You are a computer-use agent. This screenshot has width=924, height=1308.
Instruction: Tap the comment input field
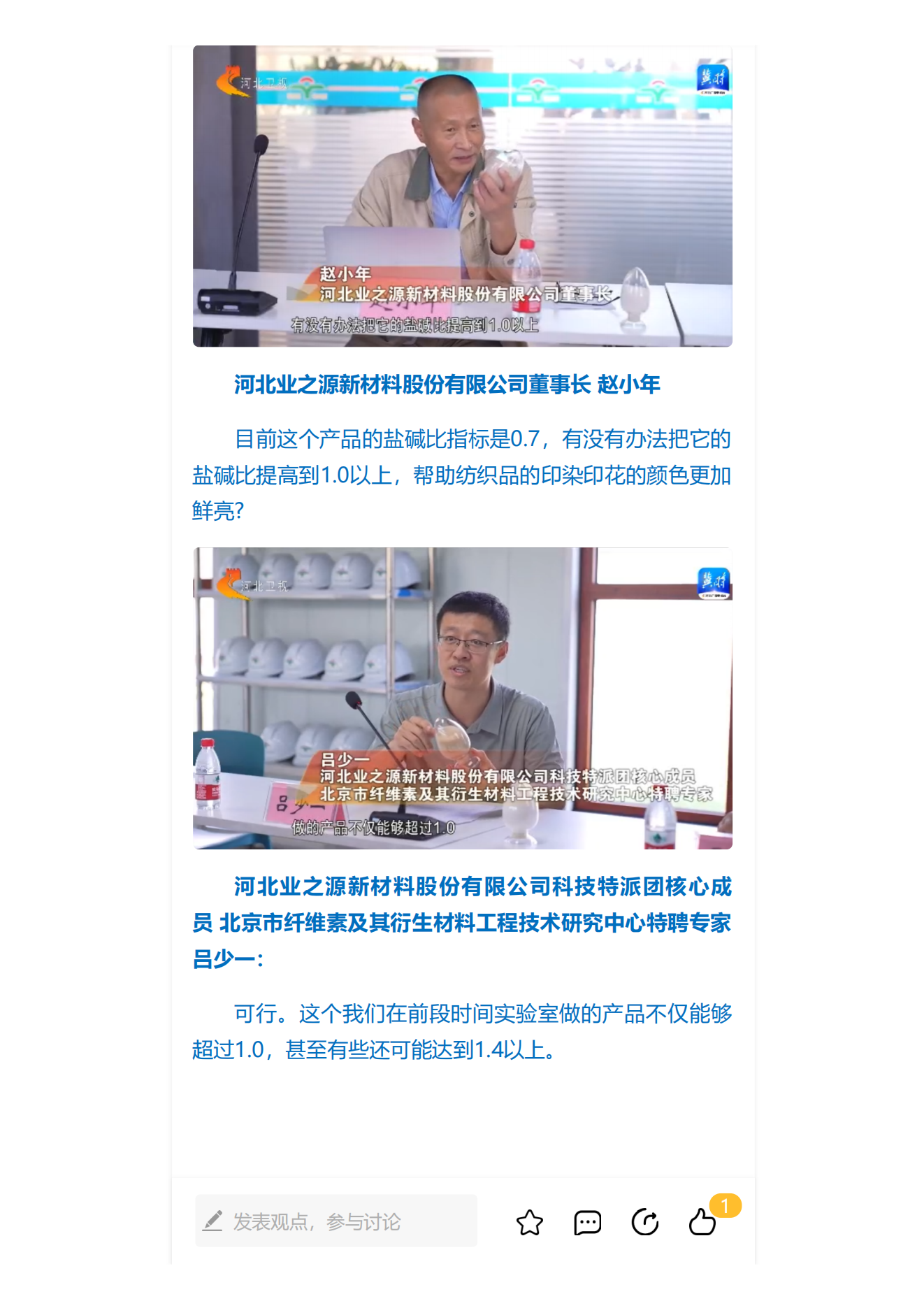pyautogui.click(x=335, y=1221)
